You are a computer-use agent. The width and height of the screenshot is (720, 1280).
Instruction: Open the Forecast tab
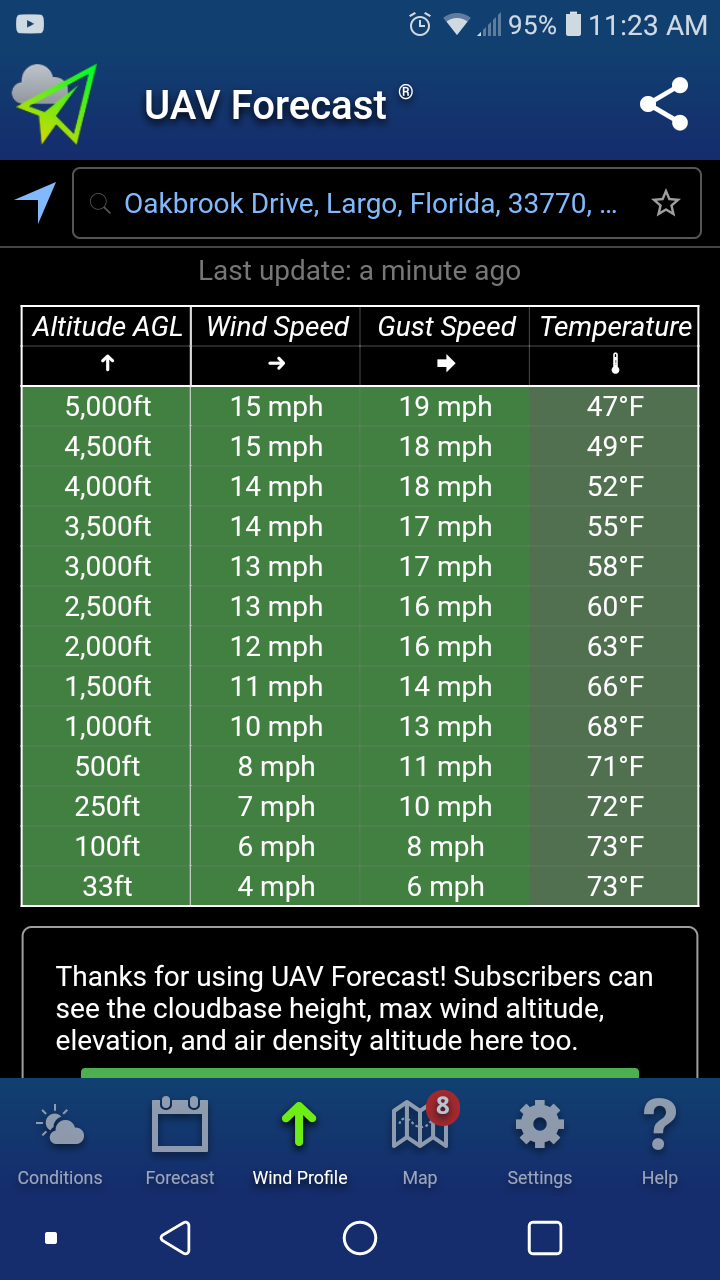[180, 1143]
